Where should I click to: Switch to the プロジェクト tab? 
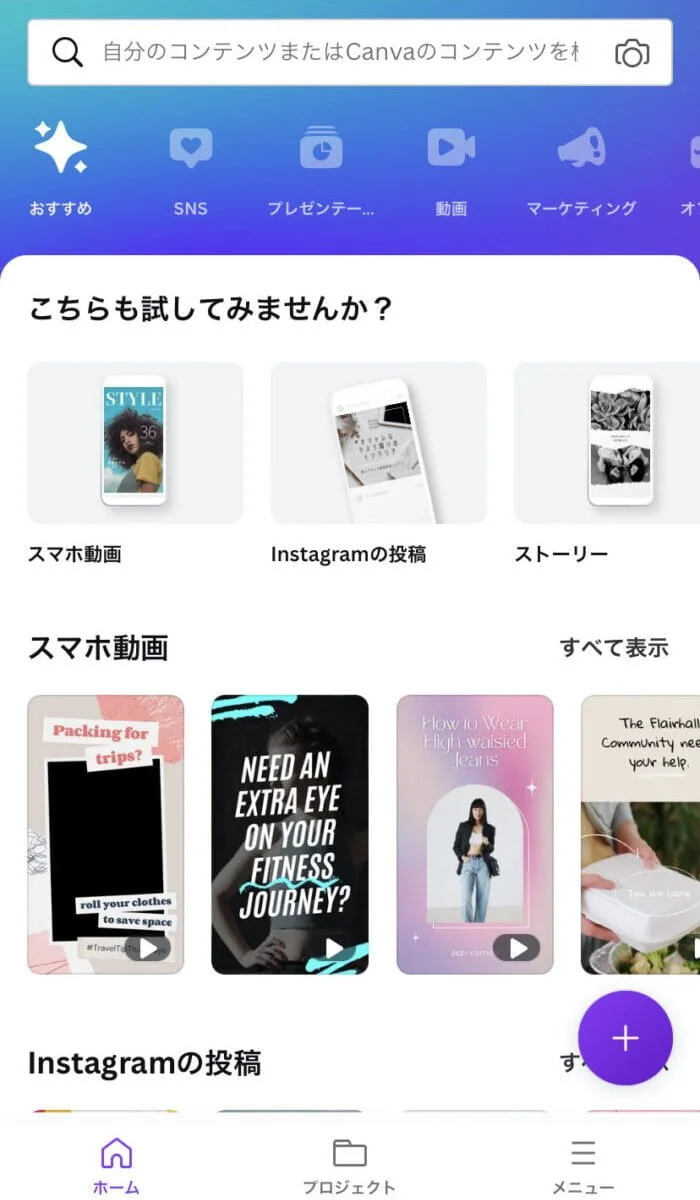(x=349, y=1164)
